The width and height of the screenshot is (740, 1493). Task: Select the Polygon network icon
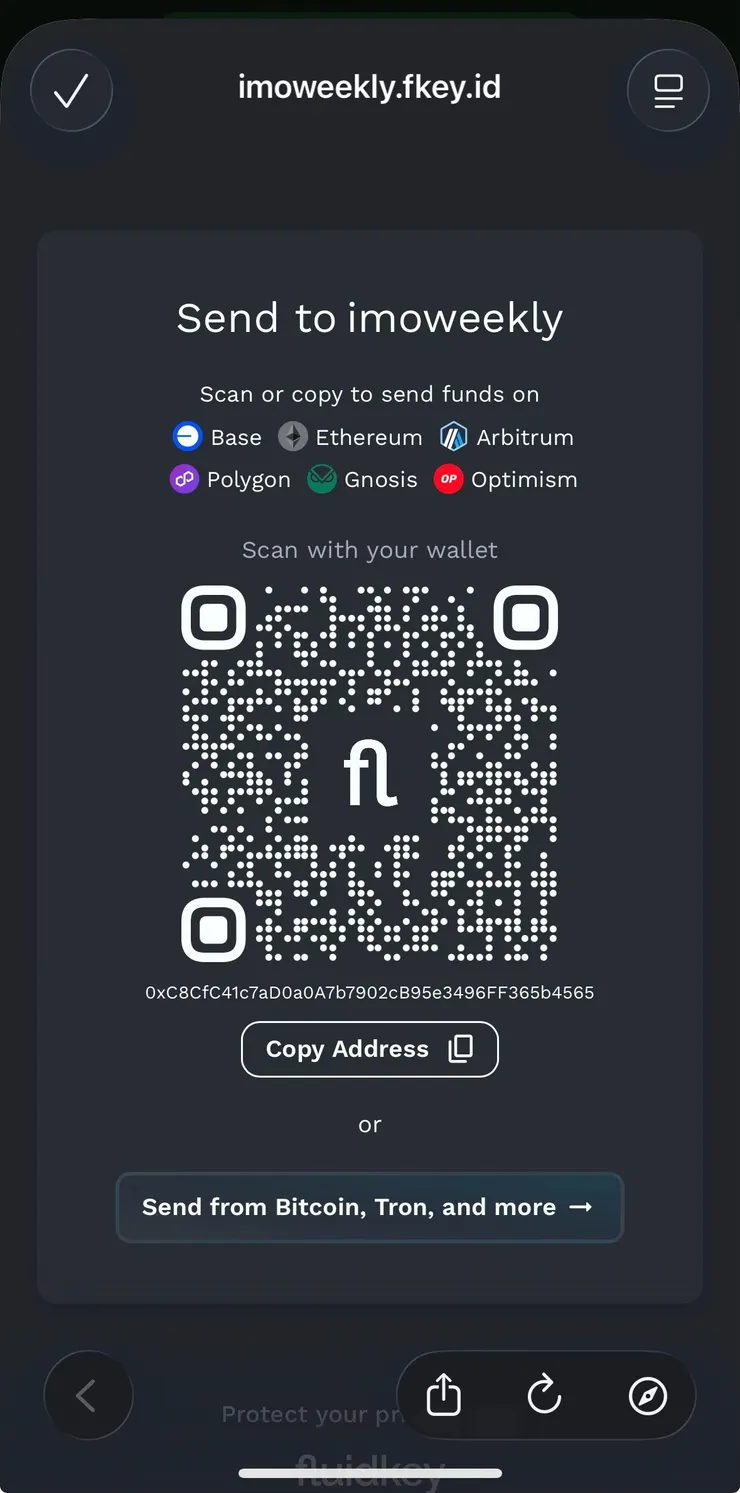tap(184, 479)
